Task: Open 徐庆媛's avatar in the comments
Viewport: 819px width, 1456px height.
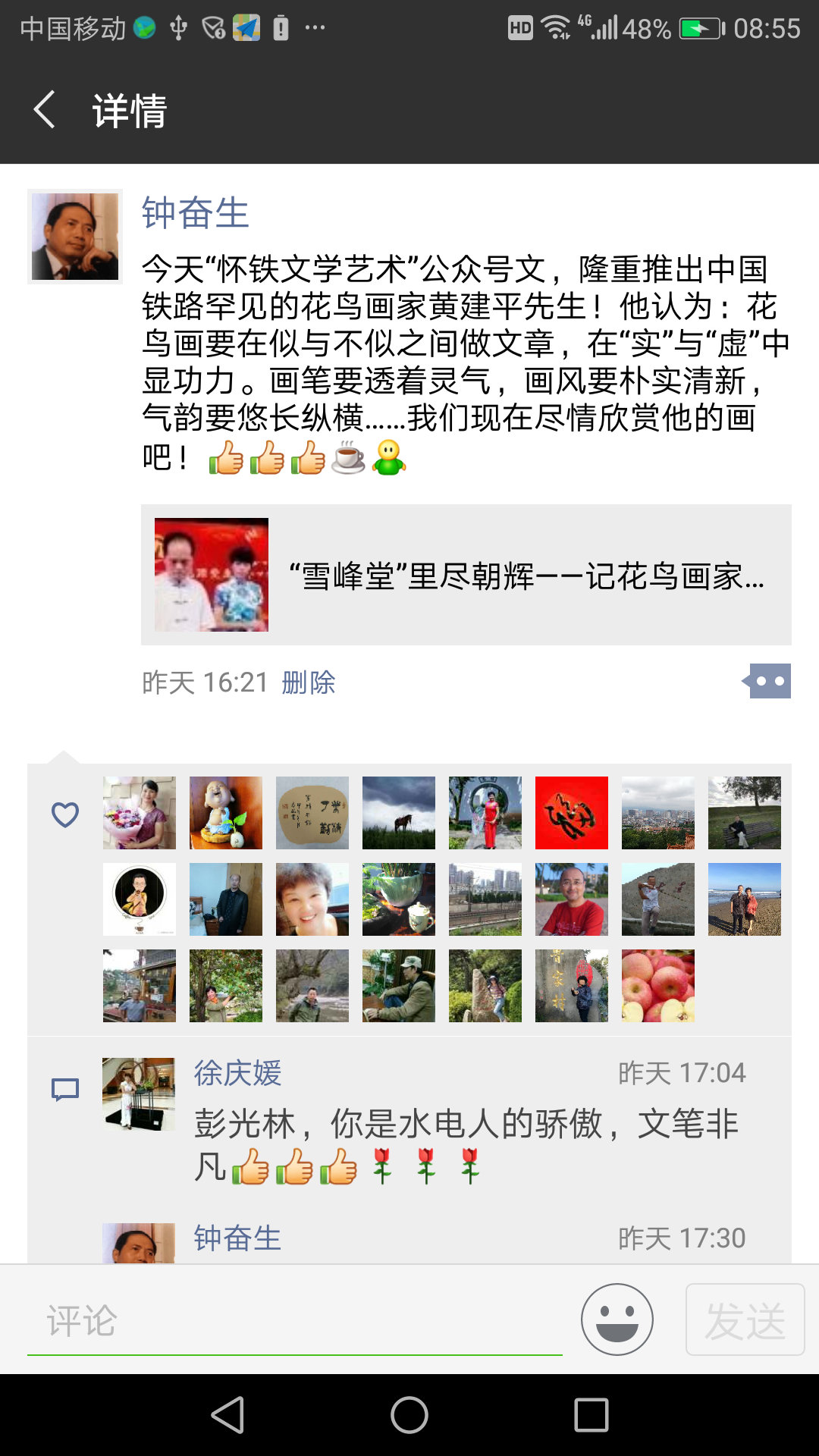Action: 139,1094
